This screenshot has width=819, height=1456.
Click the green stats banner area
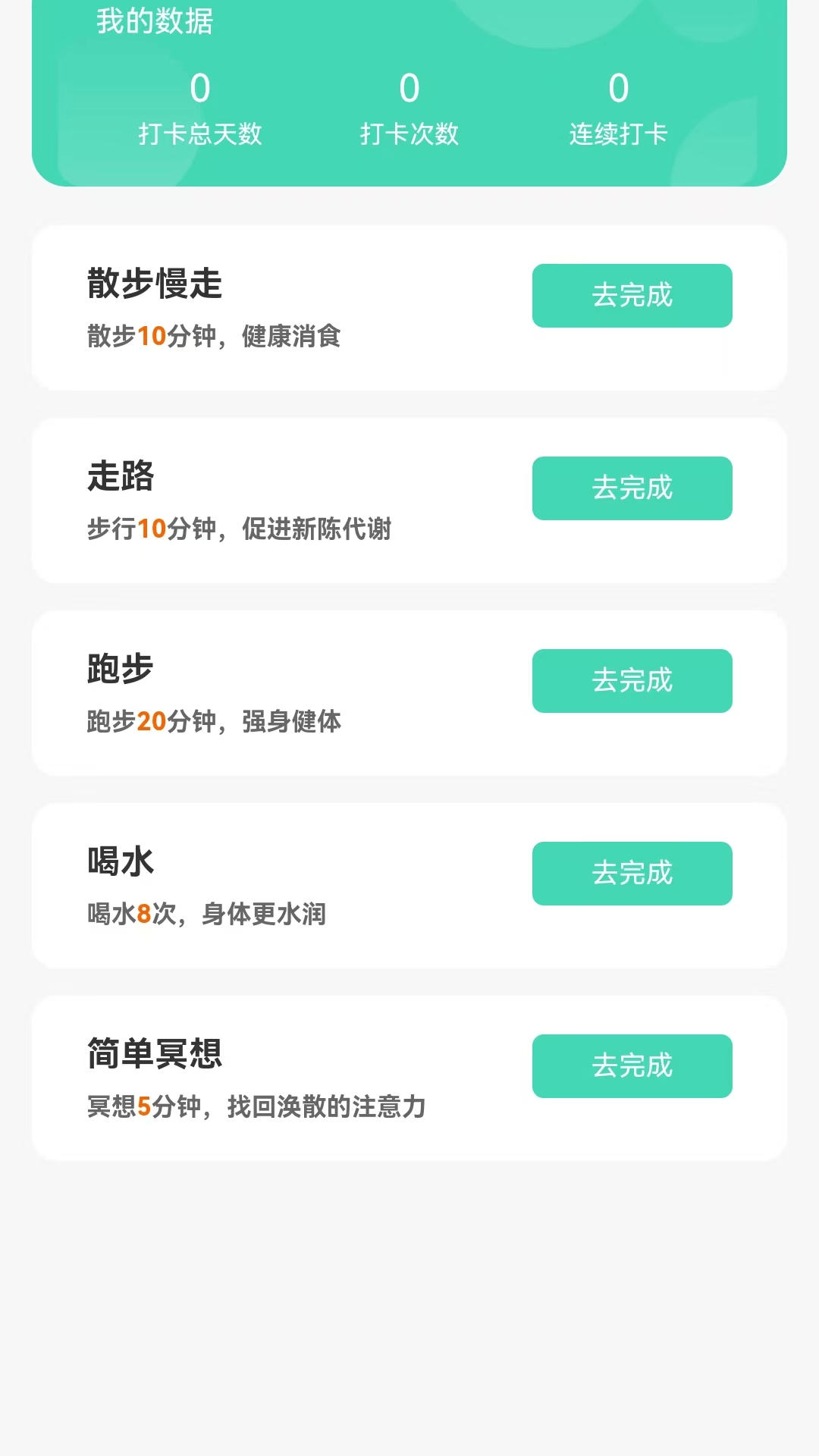tap(409, 91)
